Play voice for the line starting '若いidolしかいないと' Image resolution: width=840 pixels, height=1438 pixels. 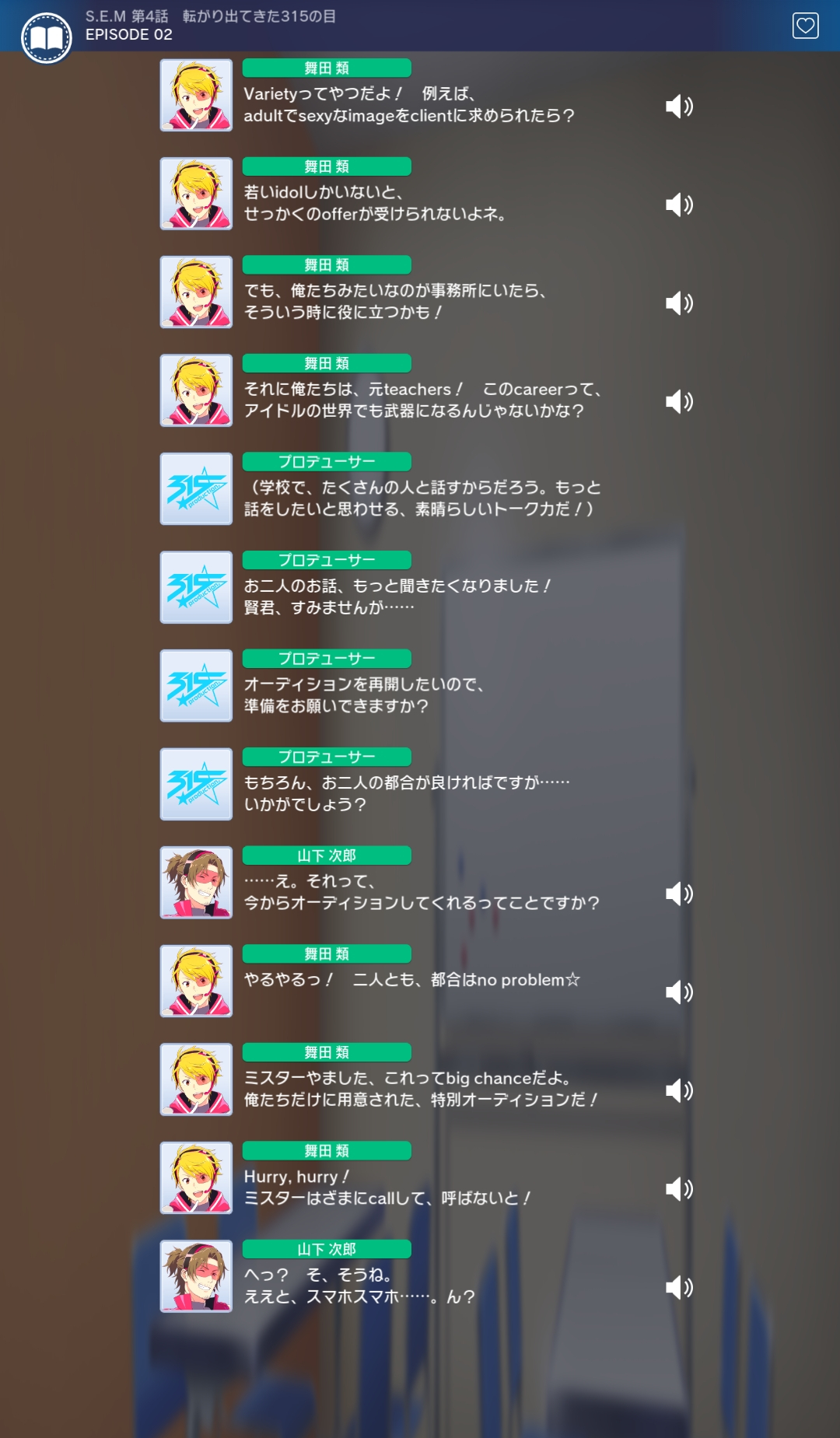click(x=678, y=205)
